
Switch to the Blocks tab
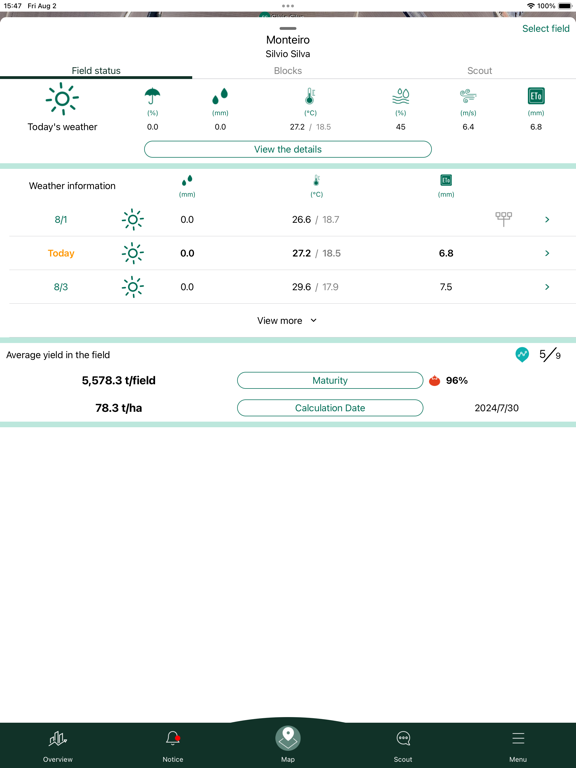click(288, 71)
